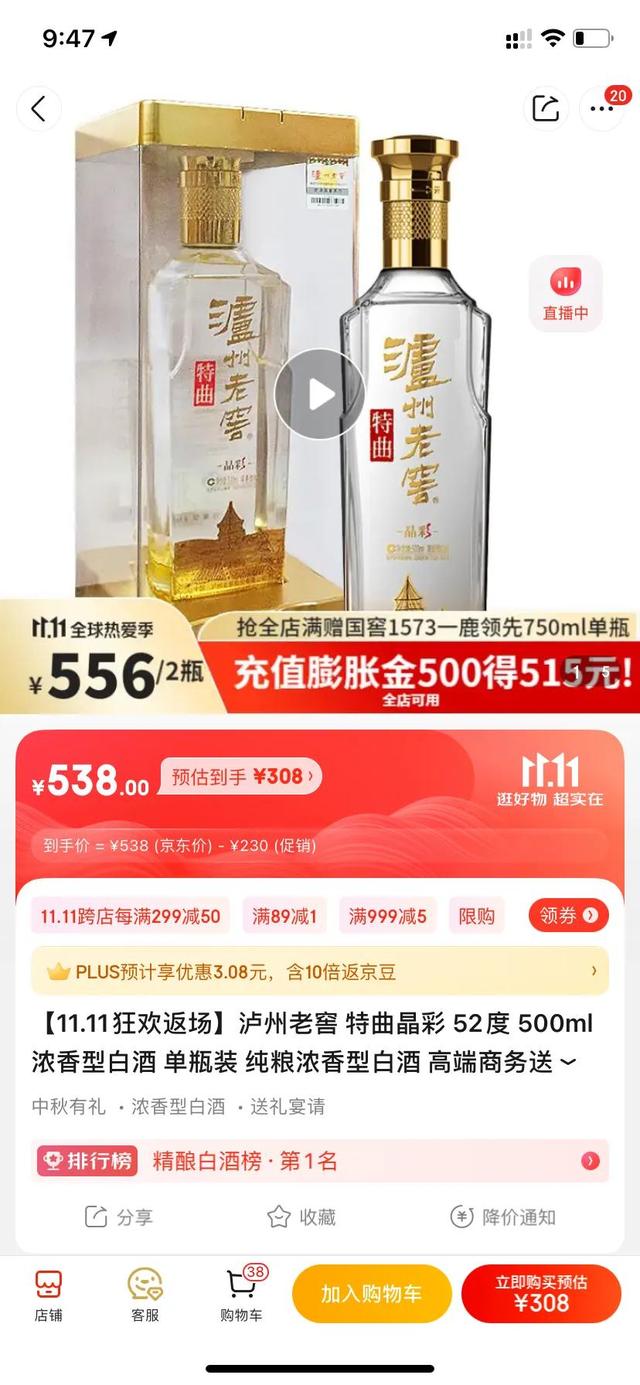The height and width of the screenshot is (1385, 640).
Task: Go back using the back arrow
Action: pos(38,109)
